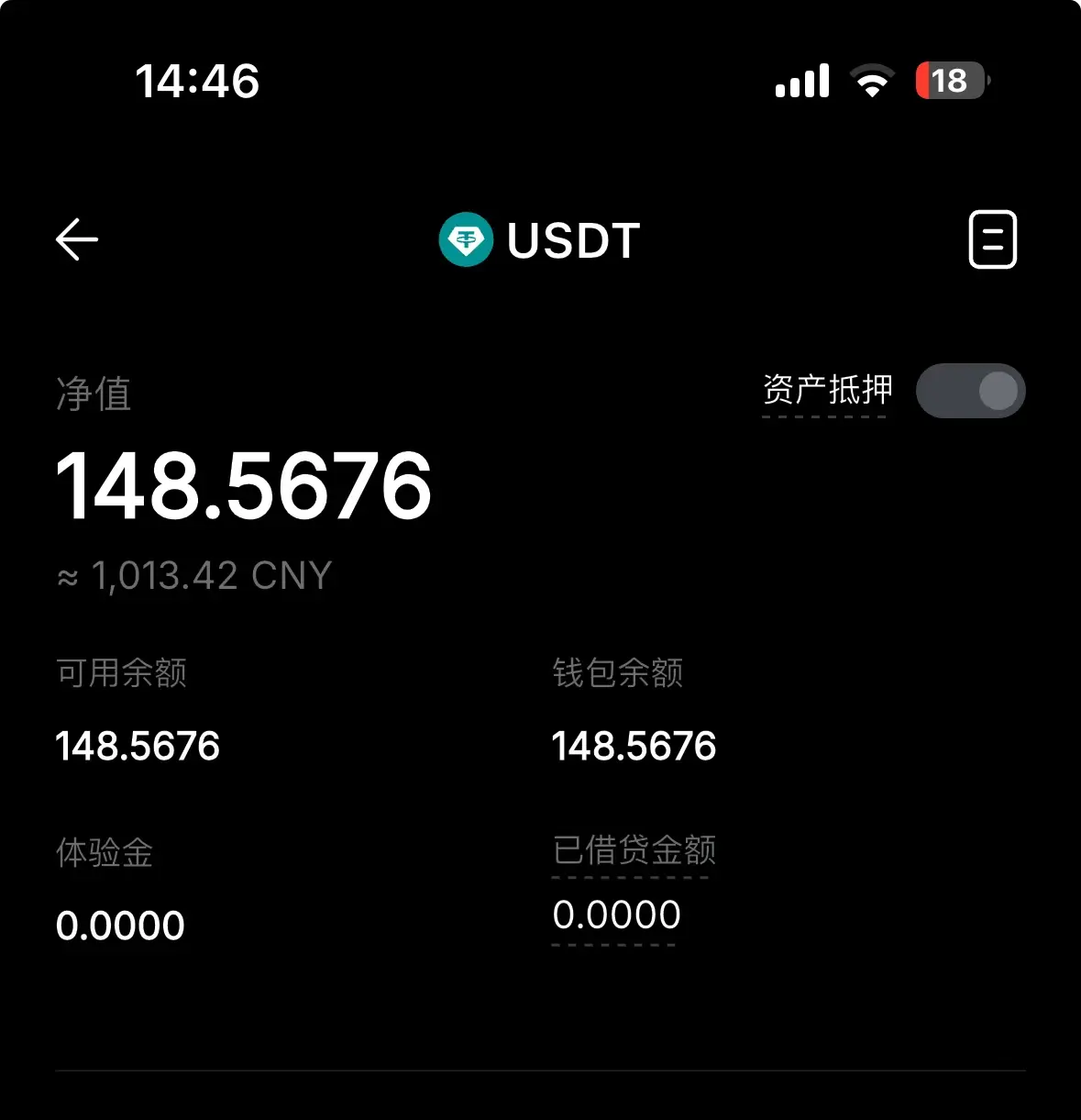Toggle the 资产抵押 switch
Viewport: 1081px width, 1120px height.
tap(970, 392)
